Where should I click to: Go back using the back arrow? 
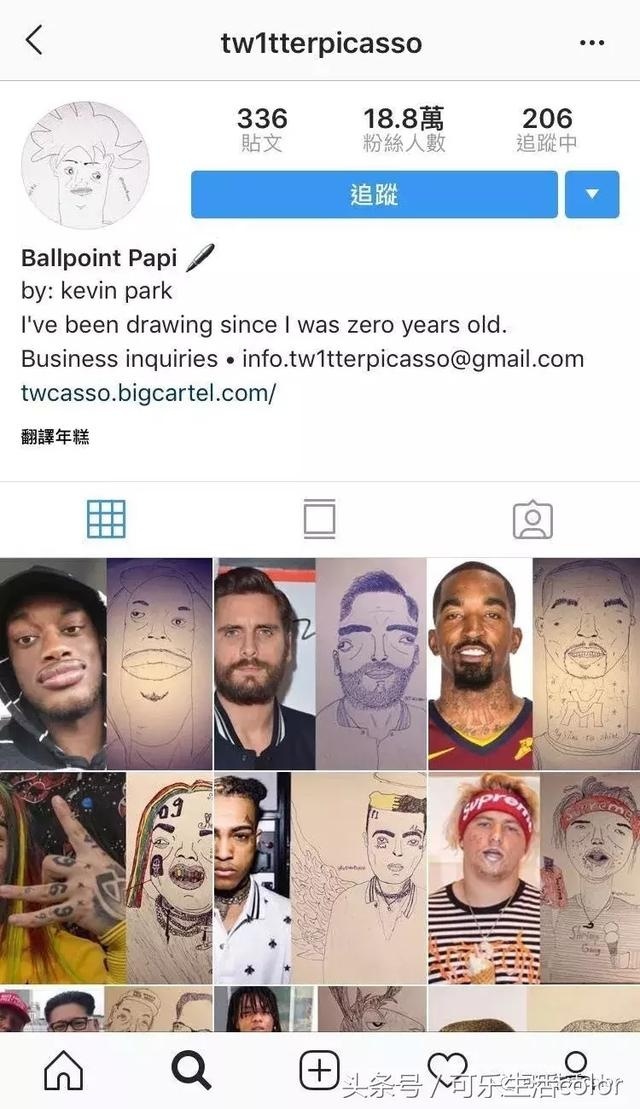[35, 42]
